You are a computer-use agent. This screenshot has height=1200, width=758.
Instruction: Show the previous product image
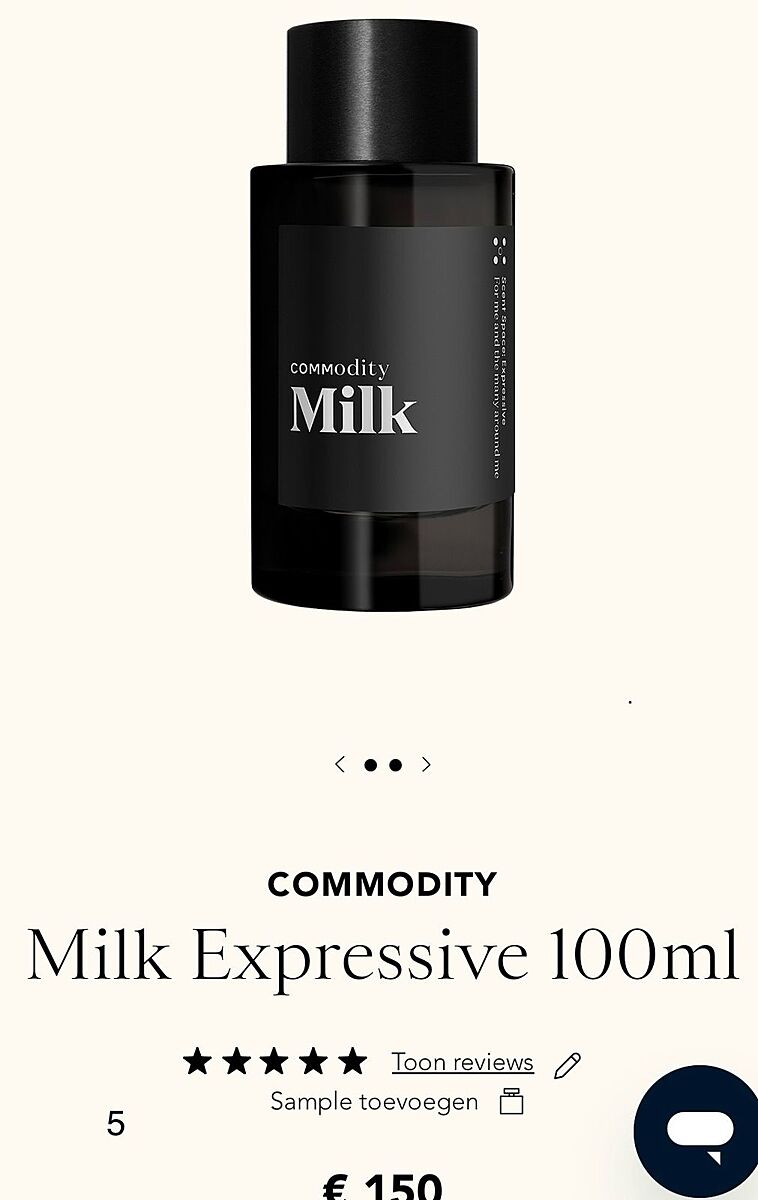click(340, 765)
